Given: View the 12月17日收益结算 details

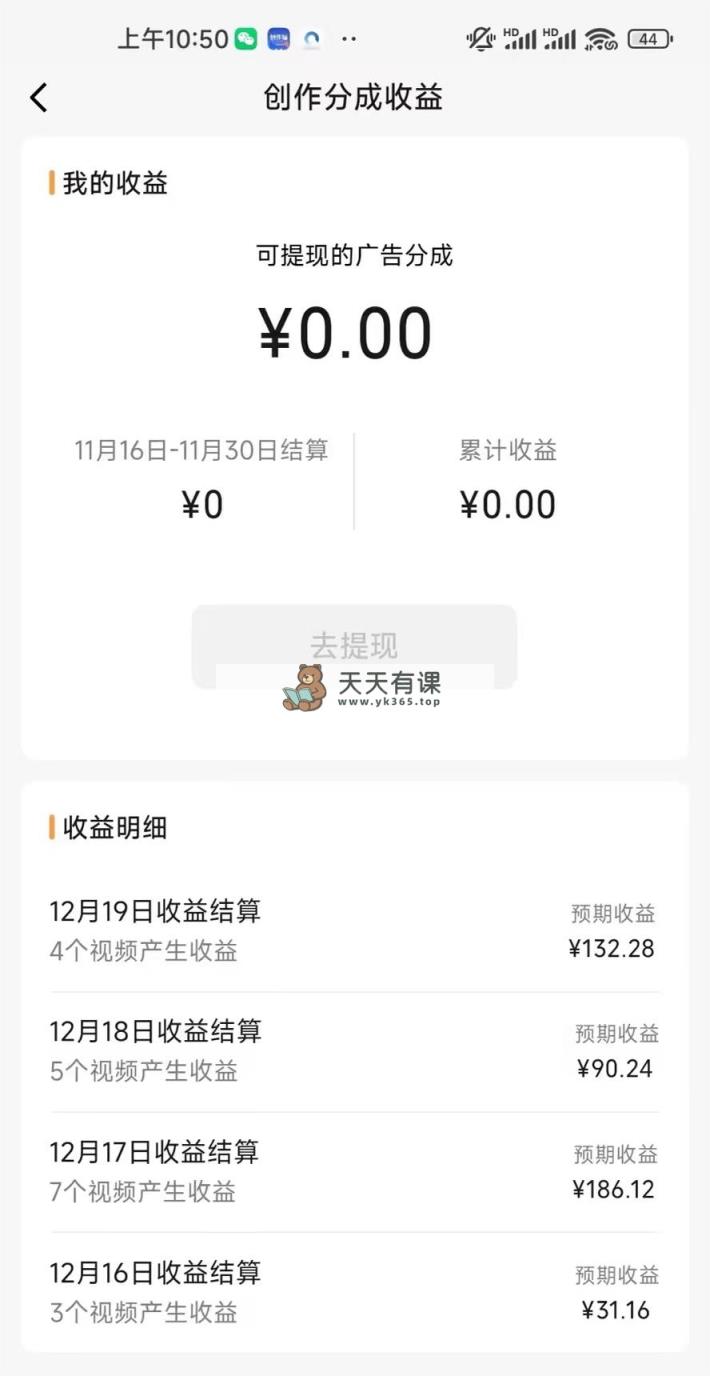Looking at the screenshot, I should (x=354, y=1172).
